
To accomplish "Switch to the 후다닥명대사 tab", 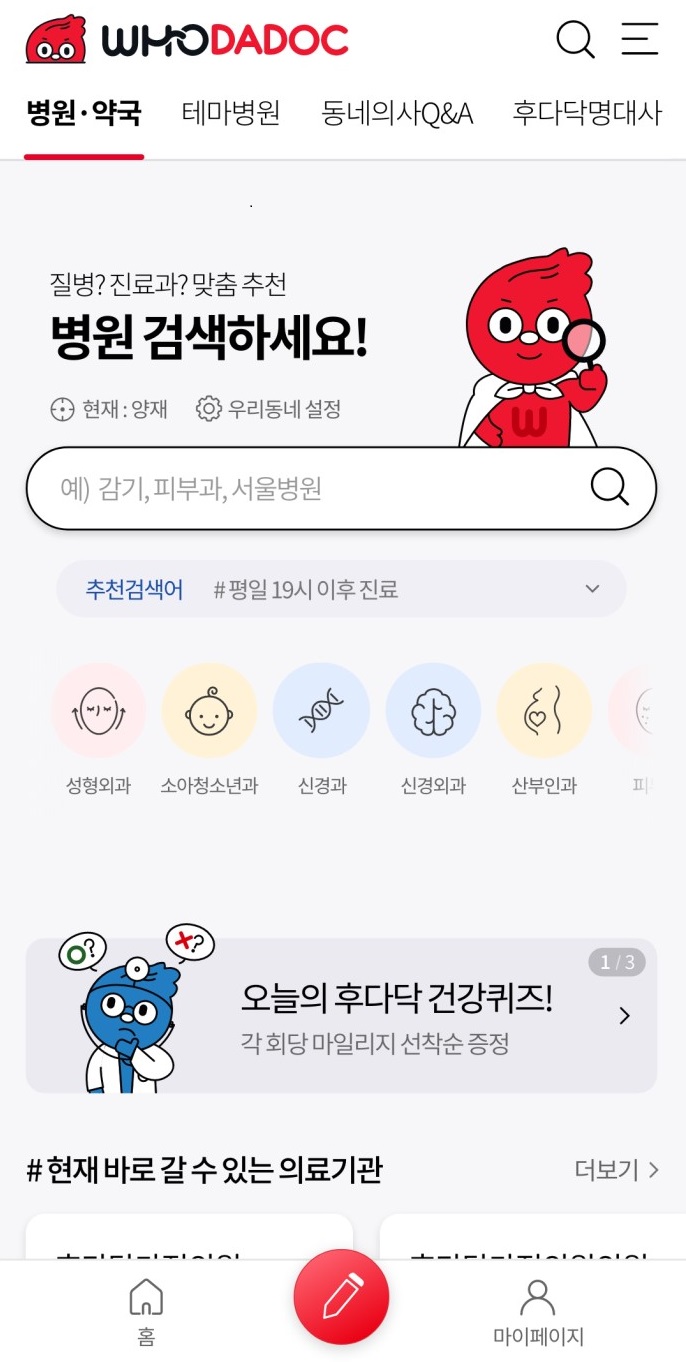I will coord(587,113).
